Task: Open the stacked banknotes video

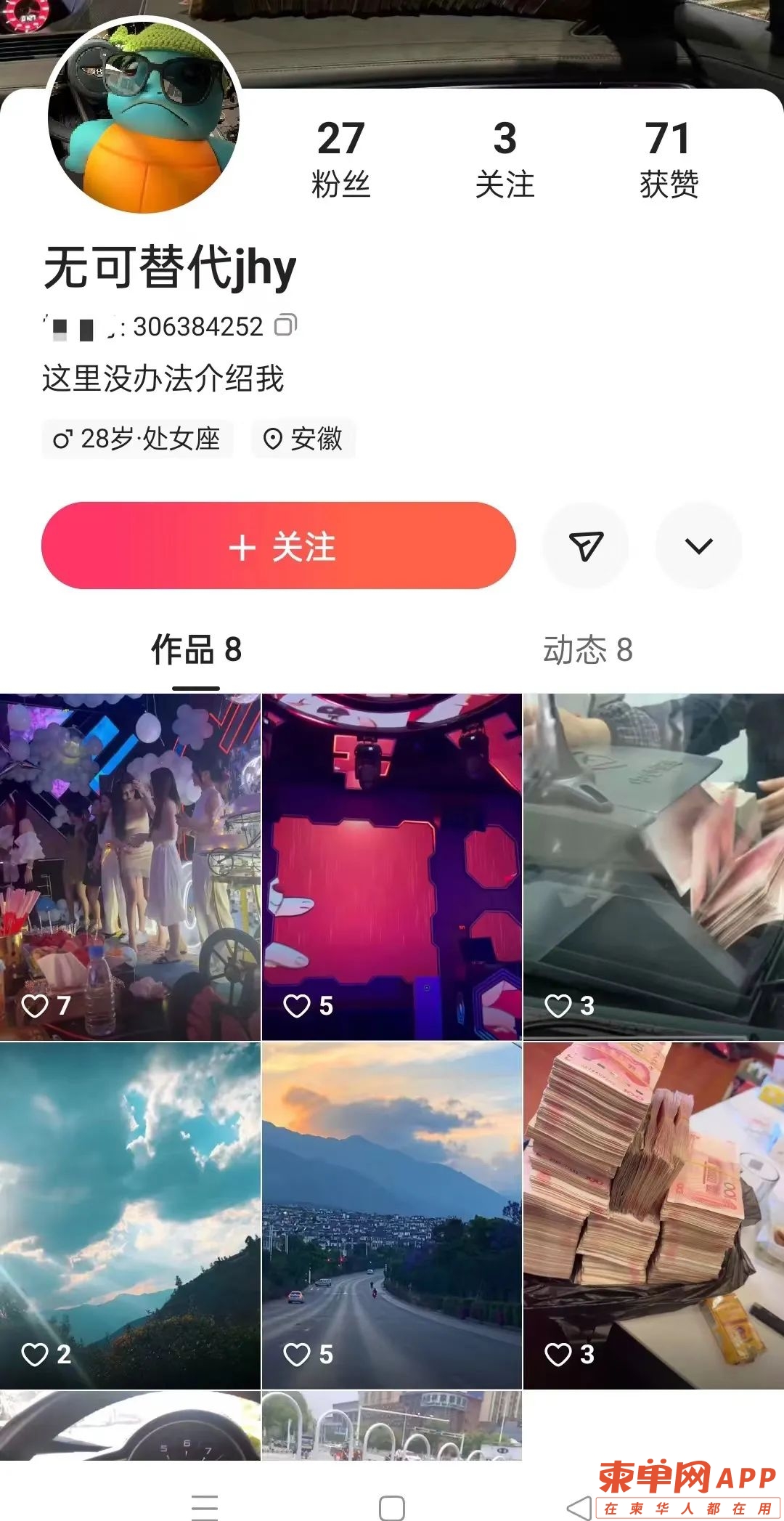Action: coord(653,1214)
